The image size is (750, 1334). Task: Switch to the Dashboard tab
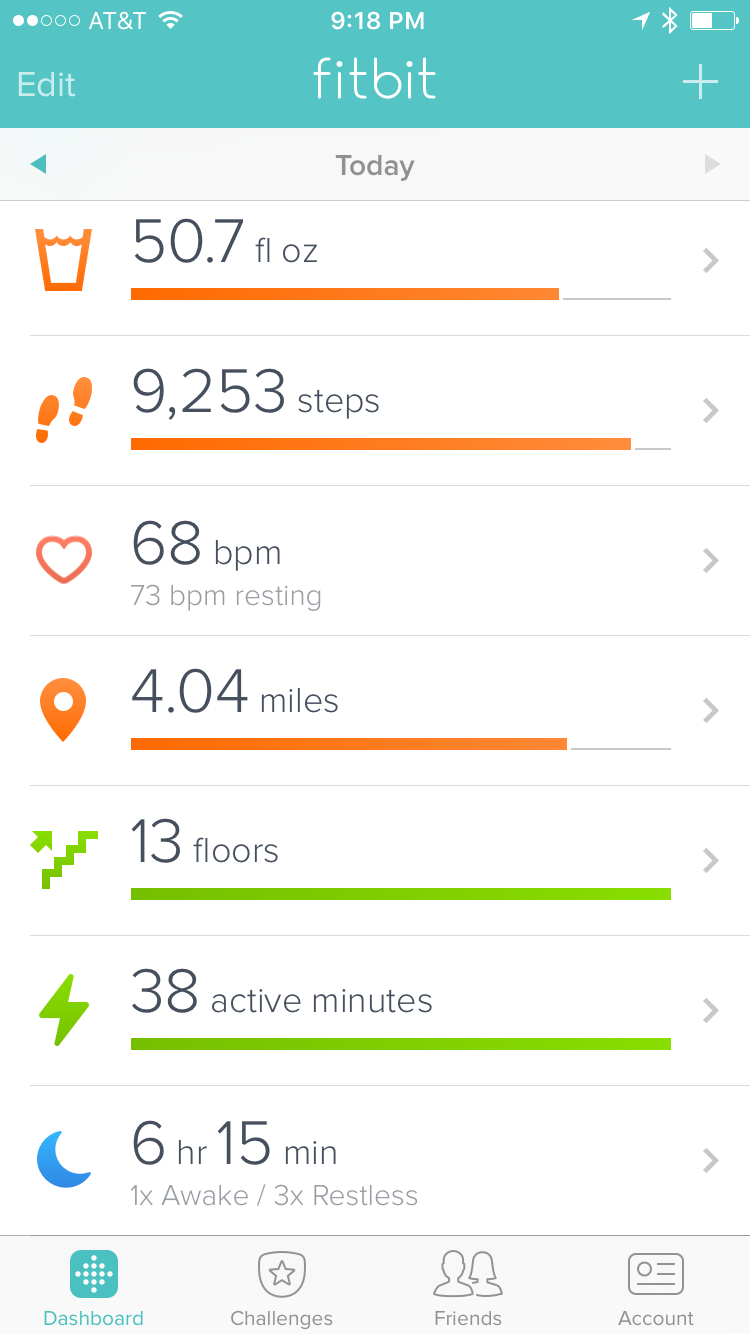click(94, 1288)
